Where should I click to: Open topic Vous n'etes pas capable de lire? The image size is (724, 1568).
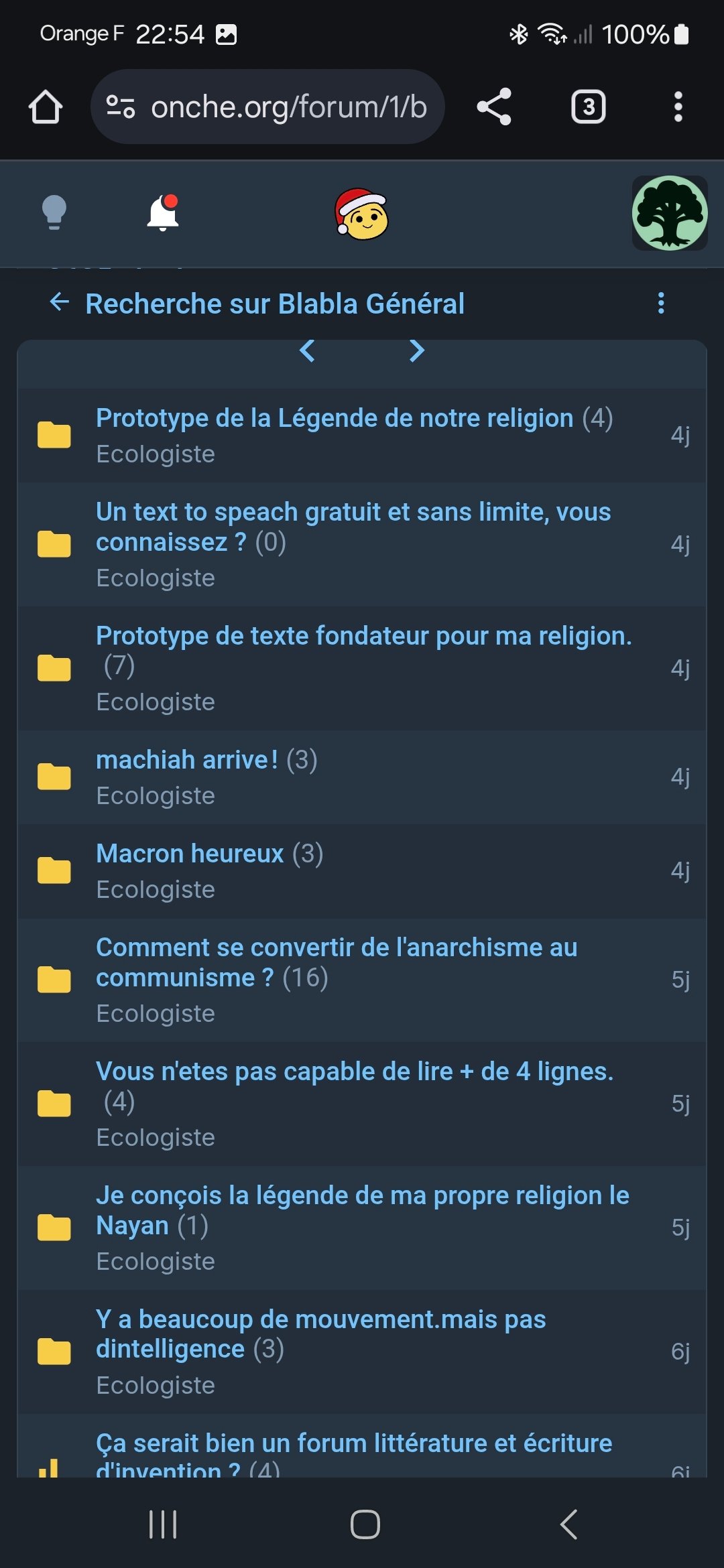click(x=355, y=1071)
